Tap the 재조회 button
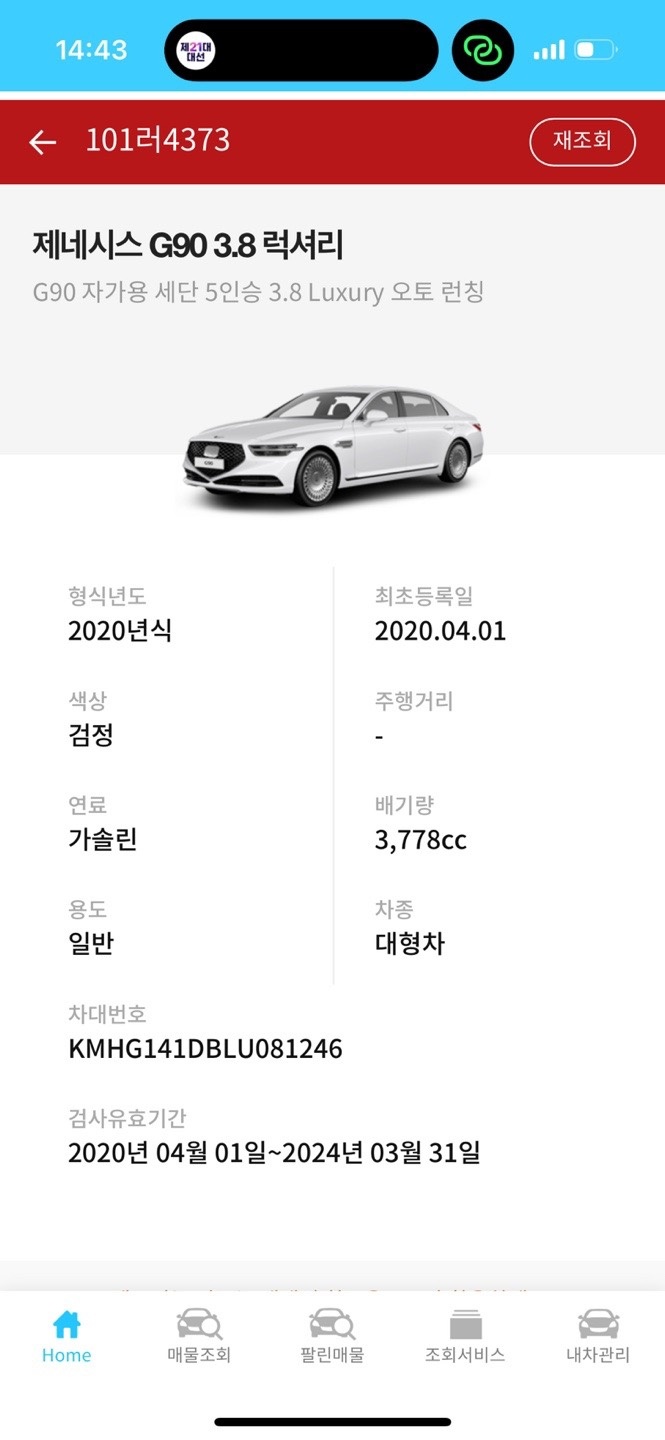Image resolution: width=665 pixels, height=1440 pixels. point(582,141)
